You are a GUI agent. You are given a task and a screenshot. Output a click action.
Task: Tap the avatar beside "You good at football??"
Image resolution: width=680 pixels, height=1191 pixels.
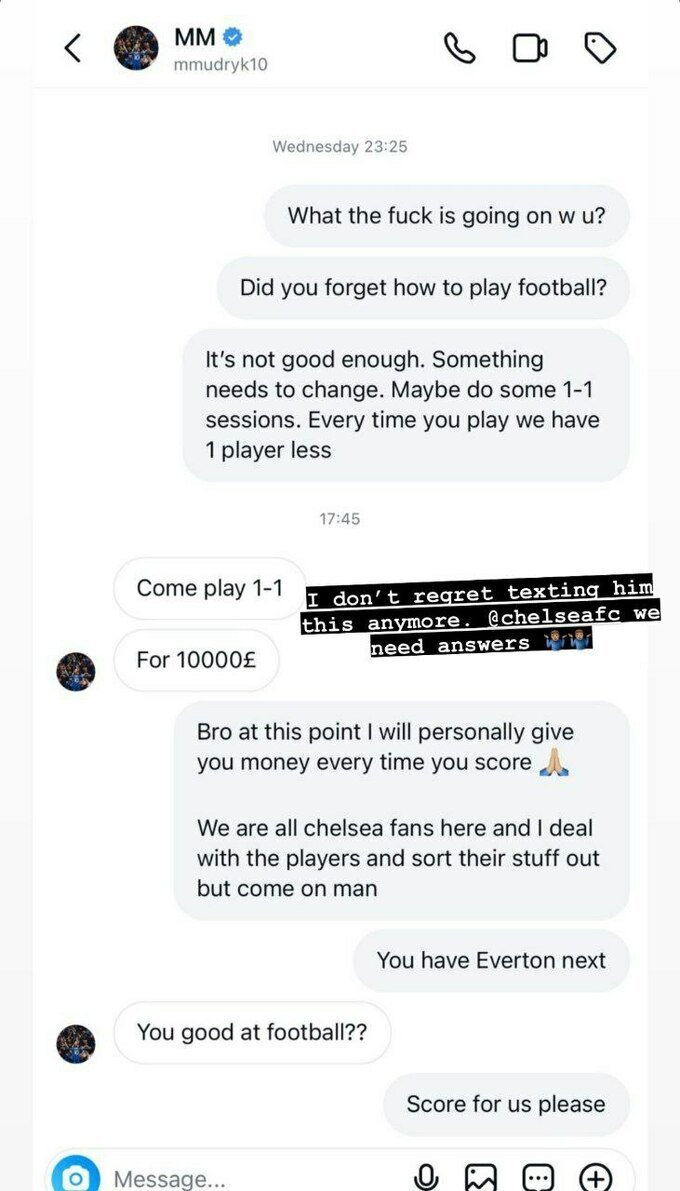coord(76,1043)
